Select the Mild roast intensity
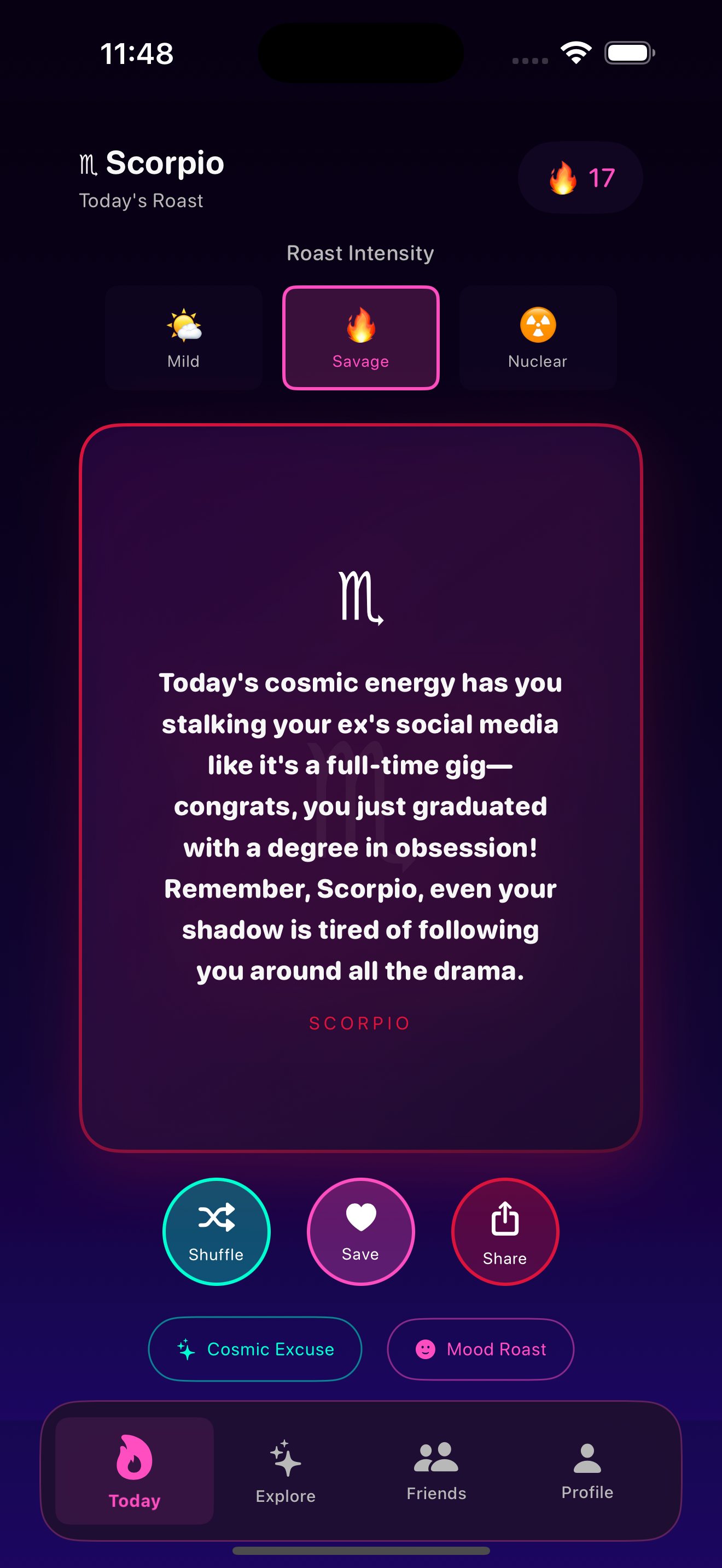Viewport: 722px width, 1568px height. (x=183, y=338)
